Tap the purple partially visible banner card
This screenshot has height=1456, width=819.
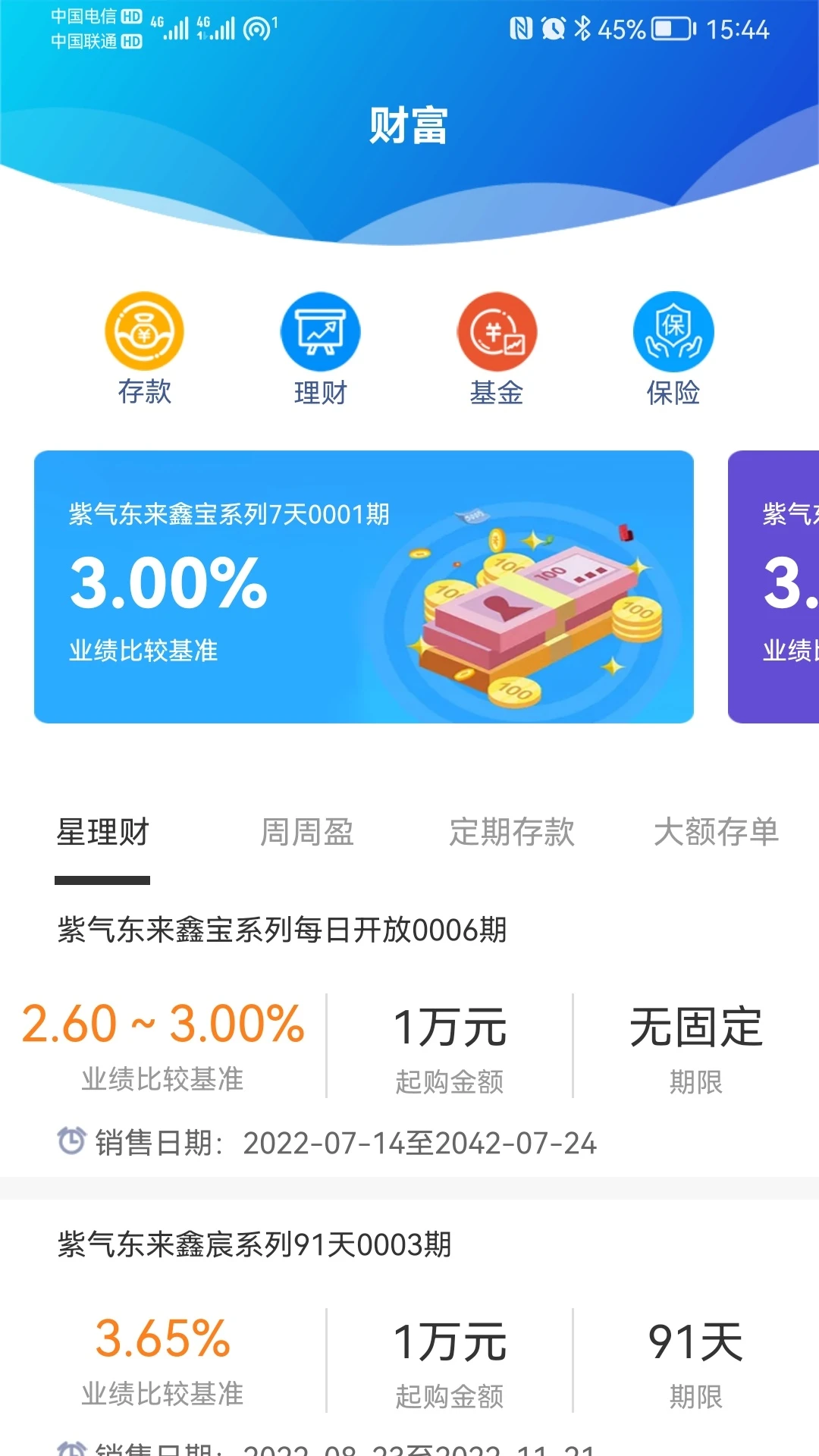click(x=773, y=585)
